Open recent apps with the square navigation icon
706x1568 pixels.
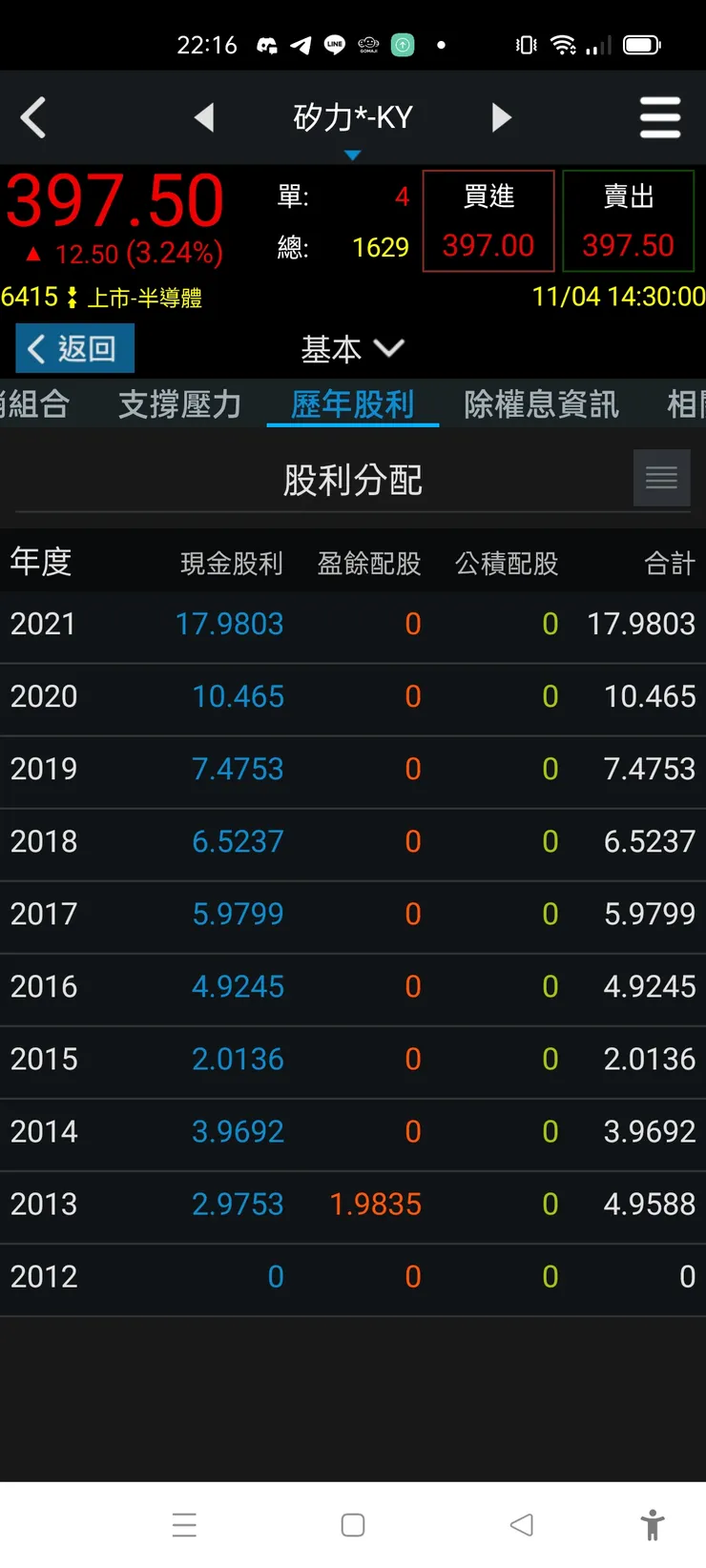pos(353,1525)
